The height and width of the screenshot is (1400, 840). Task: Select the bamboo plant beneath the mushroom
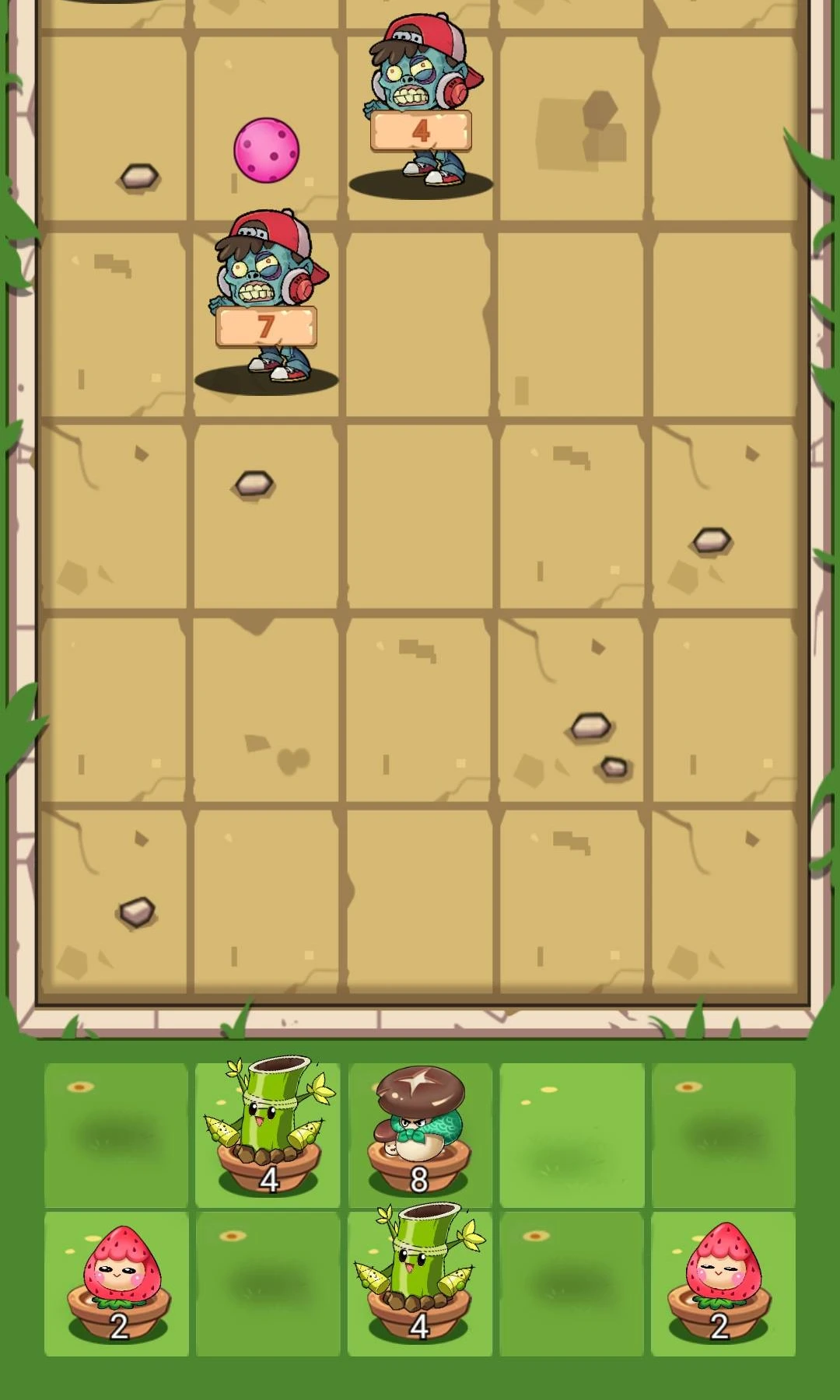(x=419, y=1276)
